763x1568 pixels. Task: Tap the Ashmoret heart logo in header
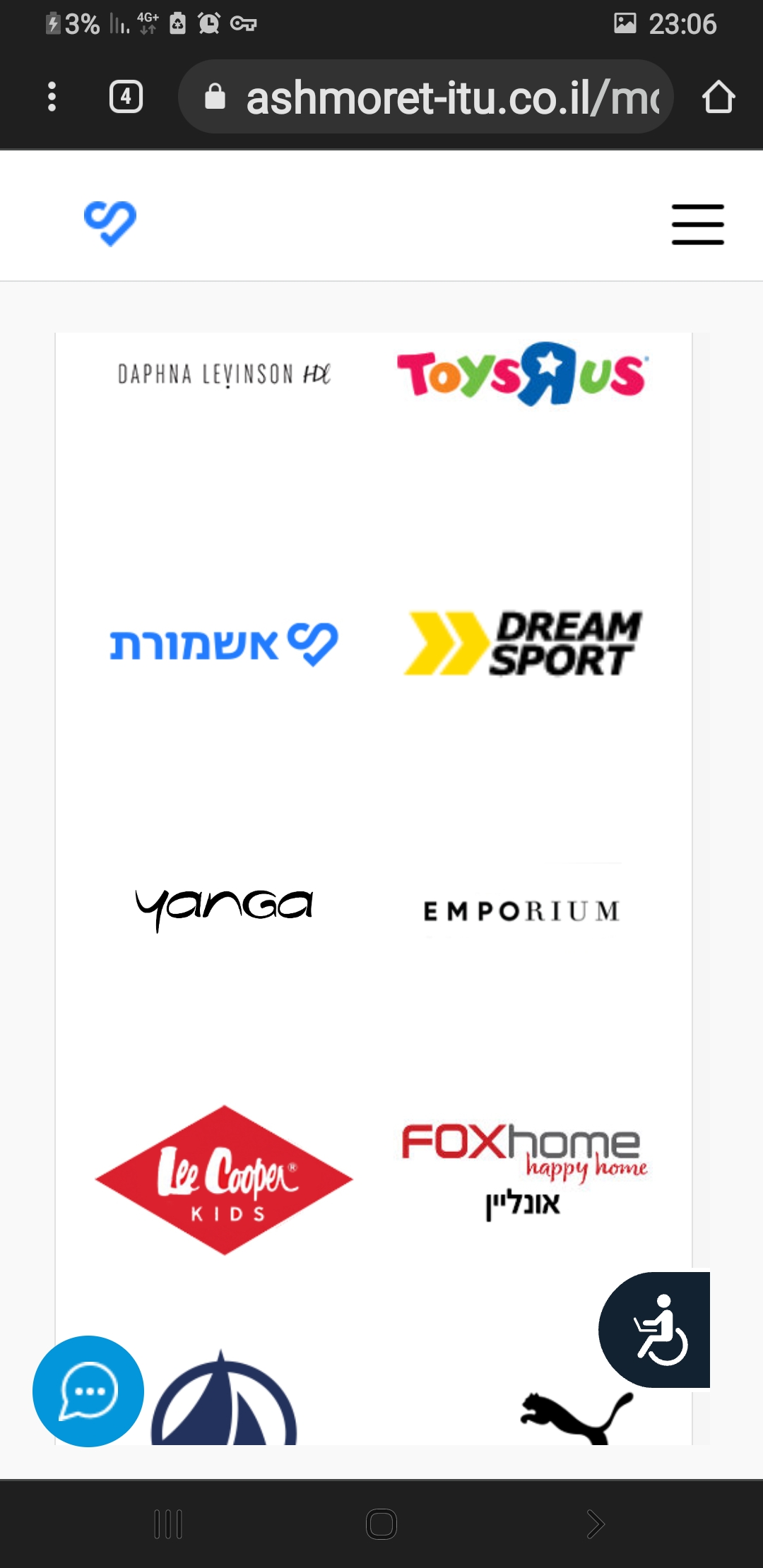110,223
